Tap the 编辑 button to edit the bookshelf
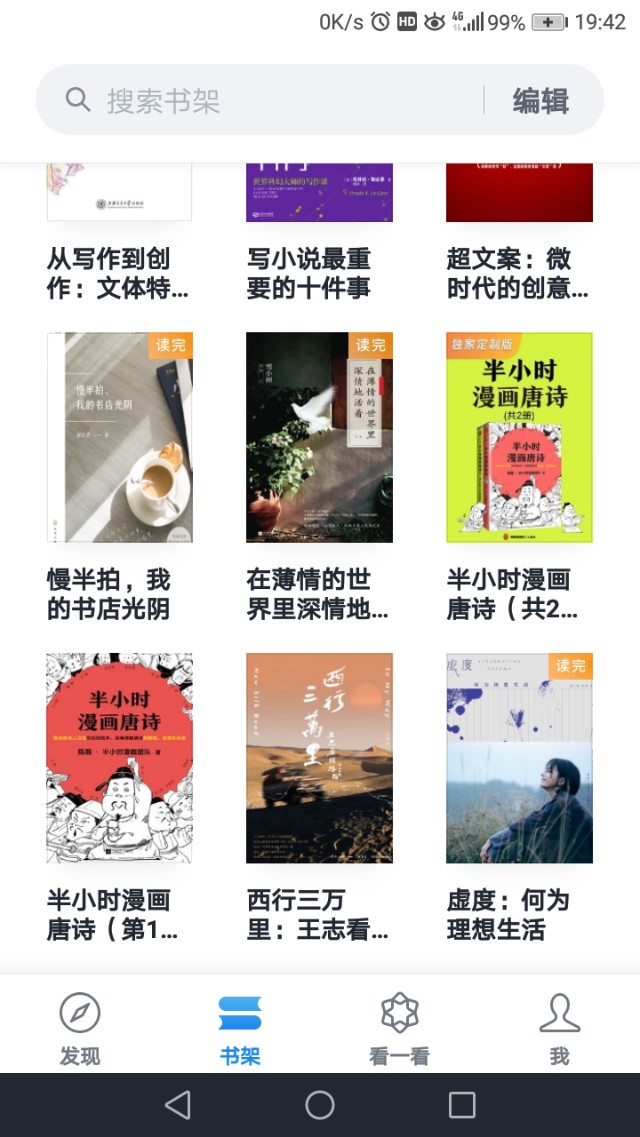The width and height of the screenshot is (640, 1137). coord(541,100)
